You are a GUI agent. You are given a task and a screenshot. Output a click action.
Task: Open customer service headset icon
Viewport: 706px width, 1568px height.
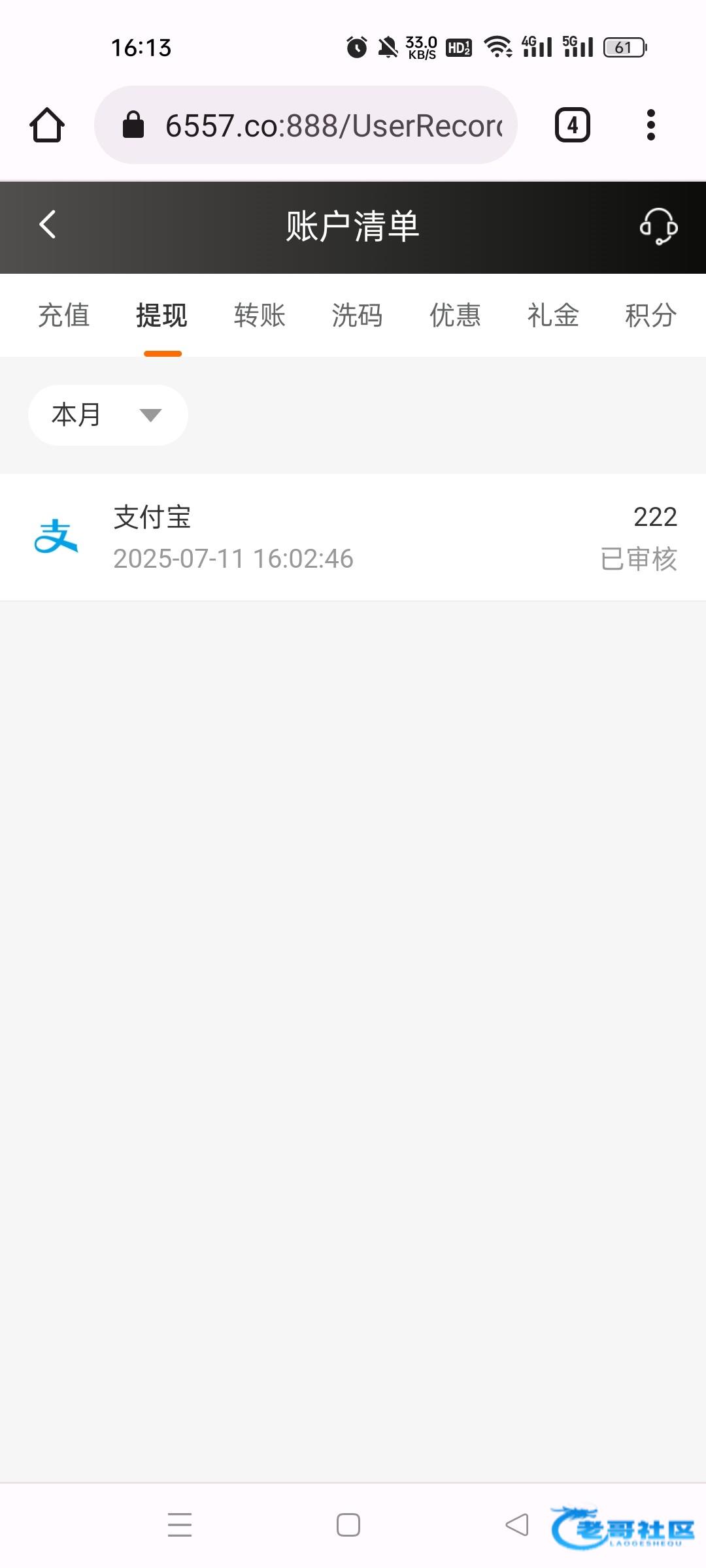(x=658, y=227)
